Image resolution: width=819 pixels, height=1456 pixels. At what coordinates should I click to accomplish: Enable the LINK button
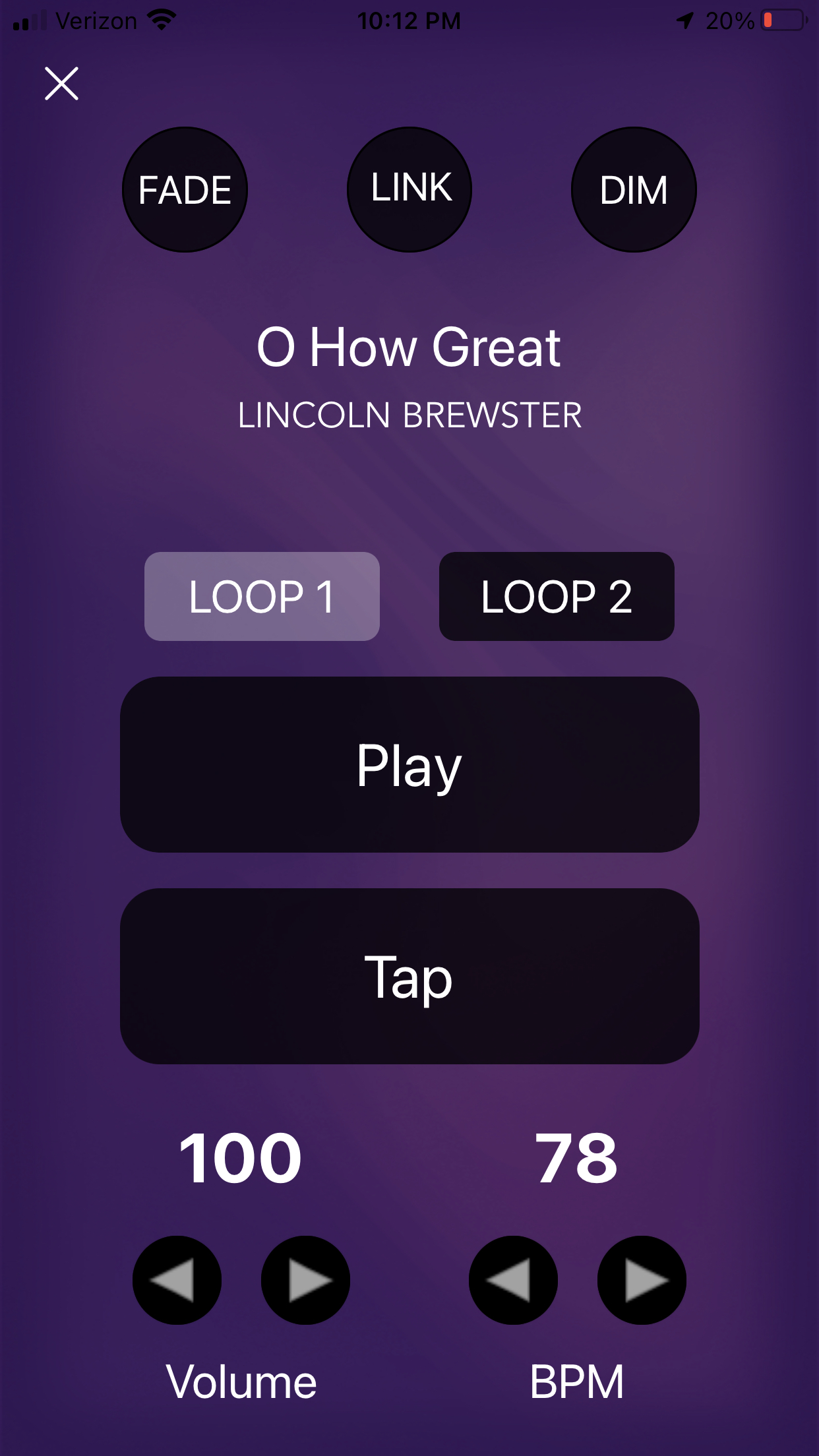tap(409, 190)
